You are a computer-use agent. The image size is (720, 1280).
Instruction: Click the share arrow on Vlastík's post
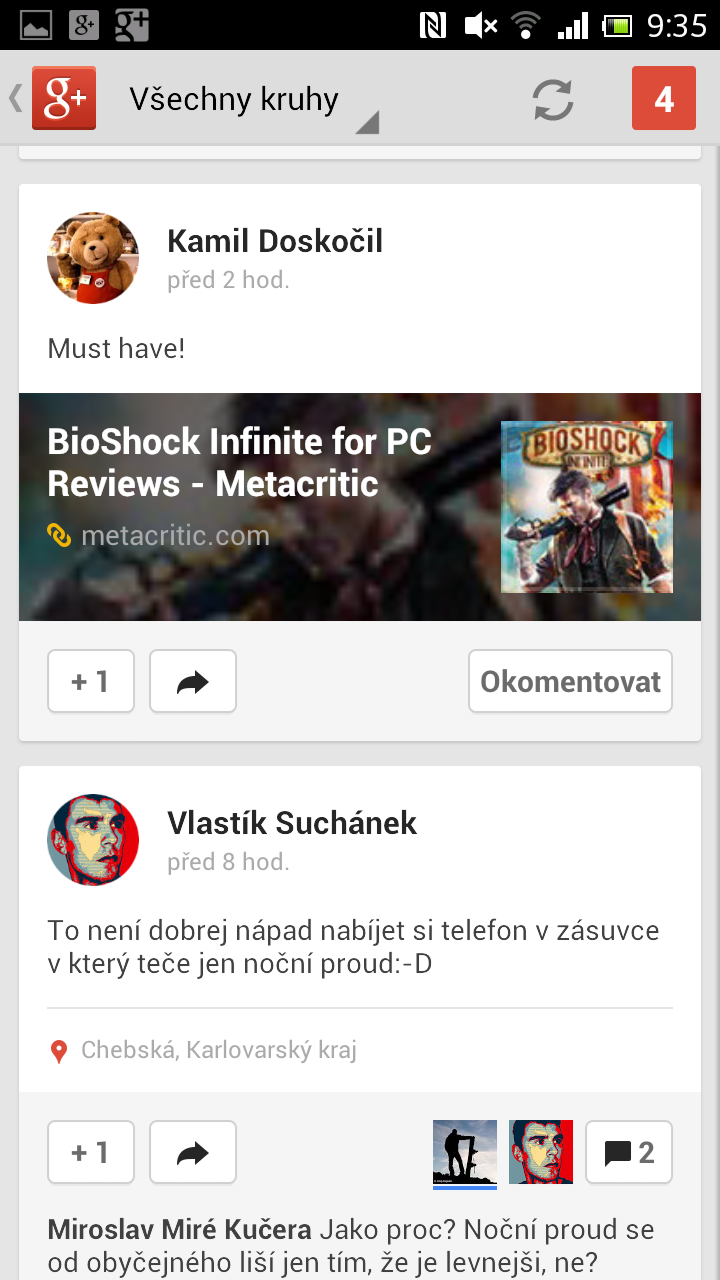[x=192, y=1152]
